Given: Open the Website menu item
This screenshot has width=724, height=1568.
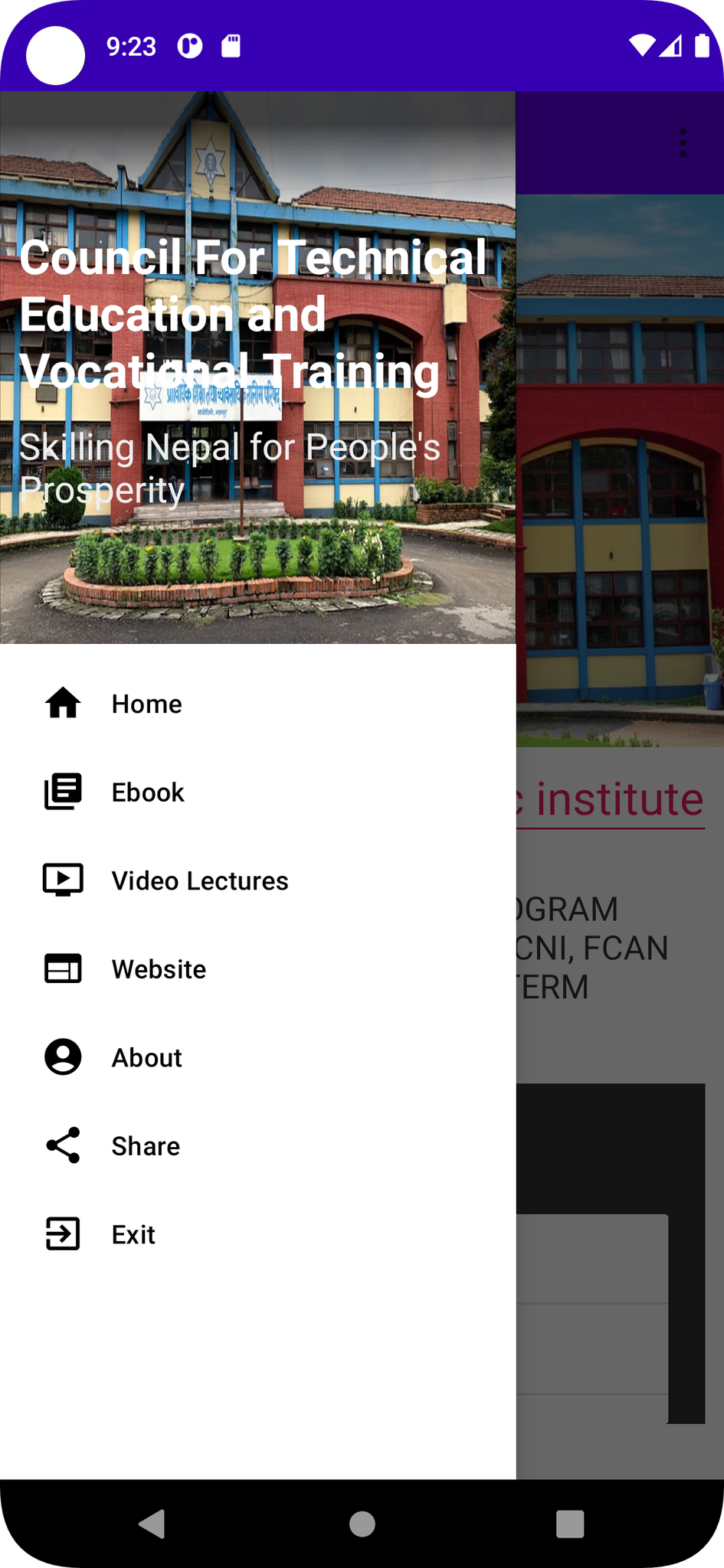Looking at the screenshot, I should pyautogui.click(x=257, y=969).
